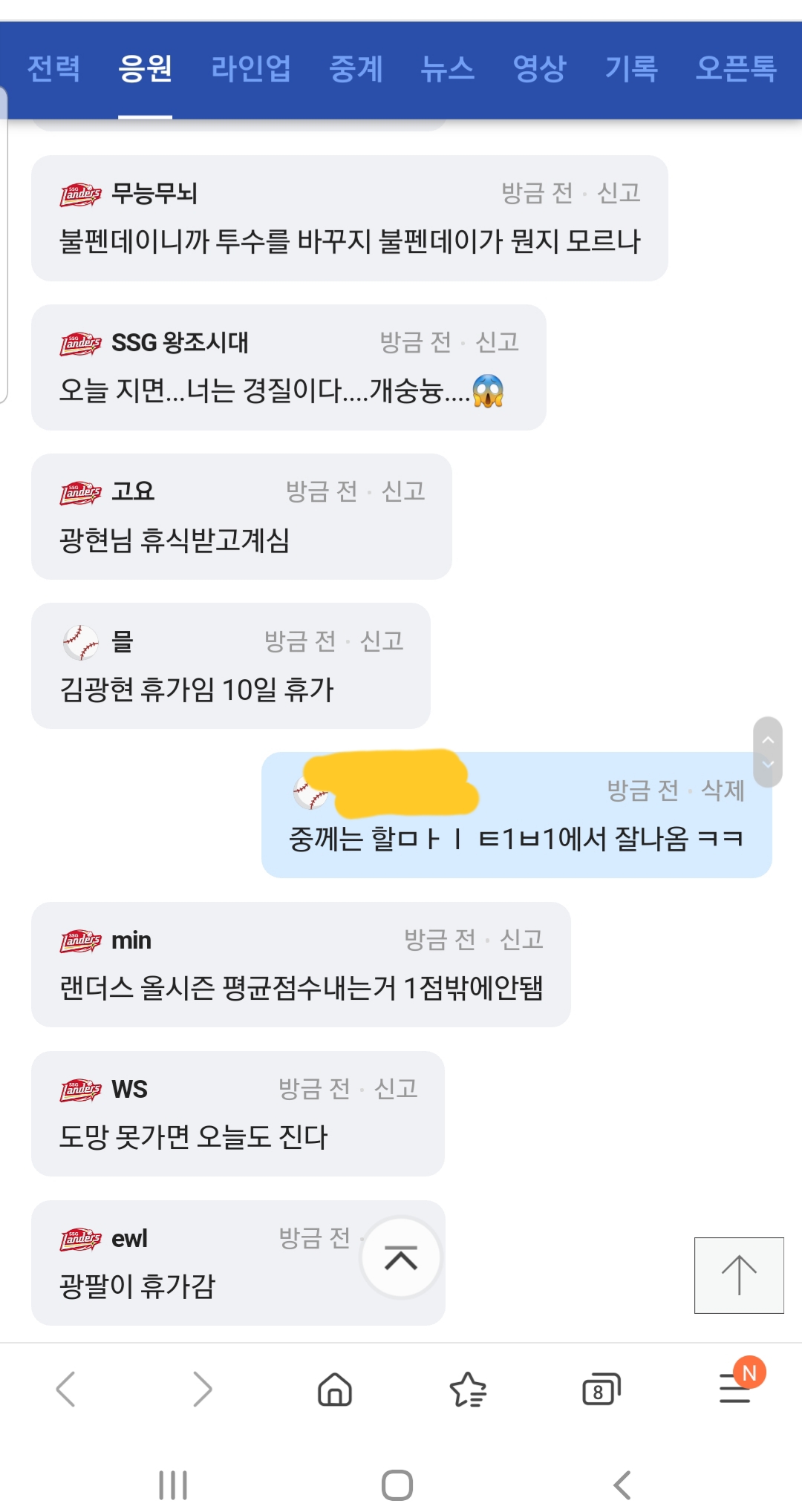Open the browser hamburger menu

734,1388
